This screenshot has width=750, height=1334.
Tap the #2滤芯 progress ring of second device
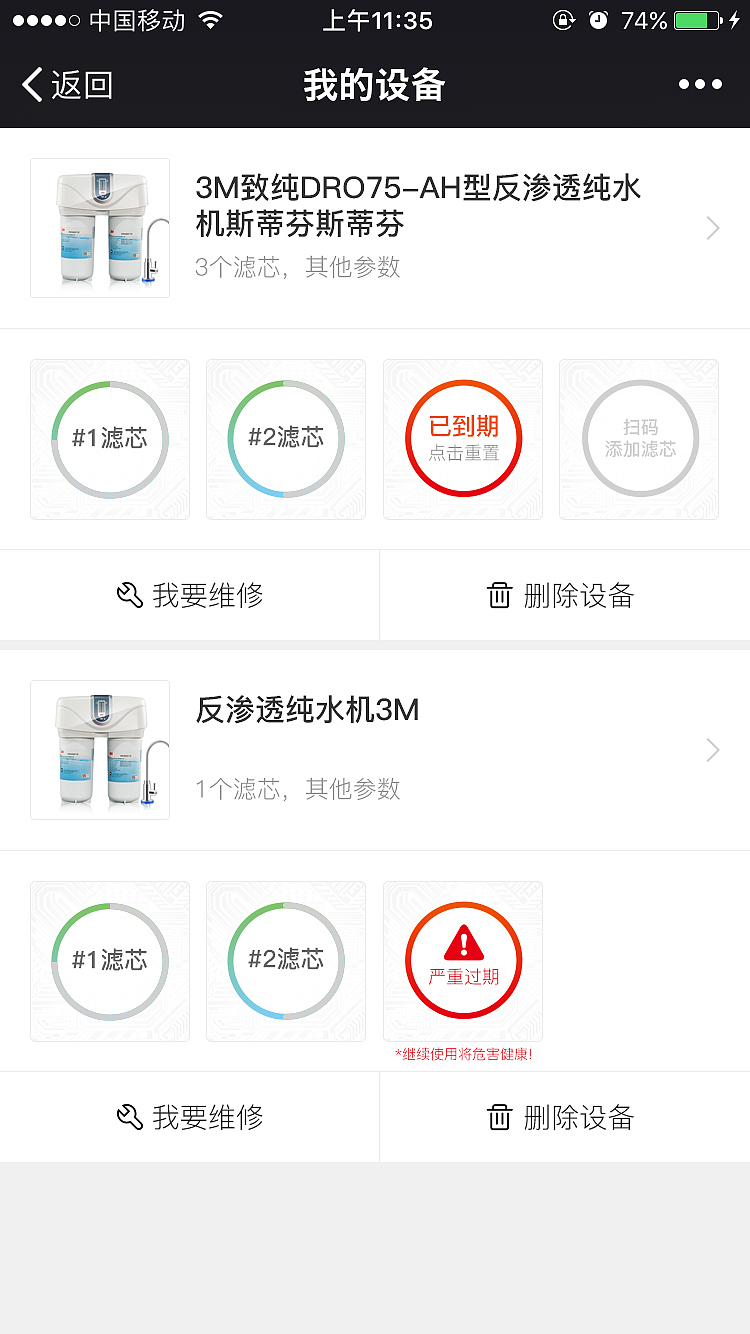coord(285,961)
